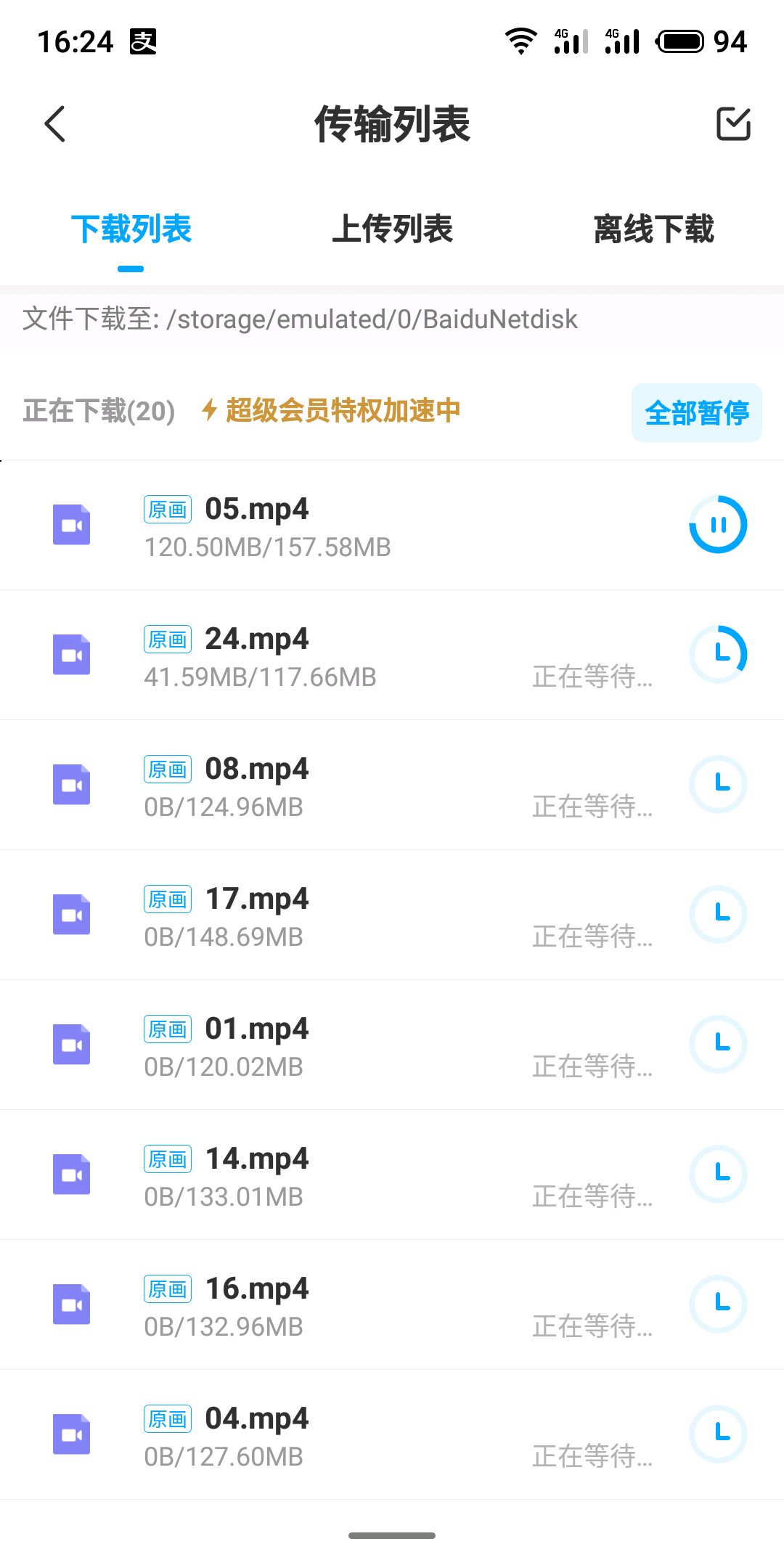Tap the waiting clock icon for 04.mp4

[718, 1434]
